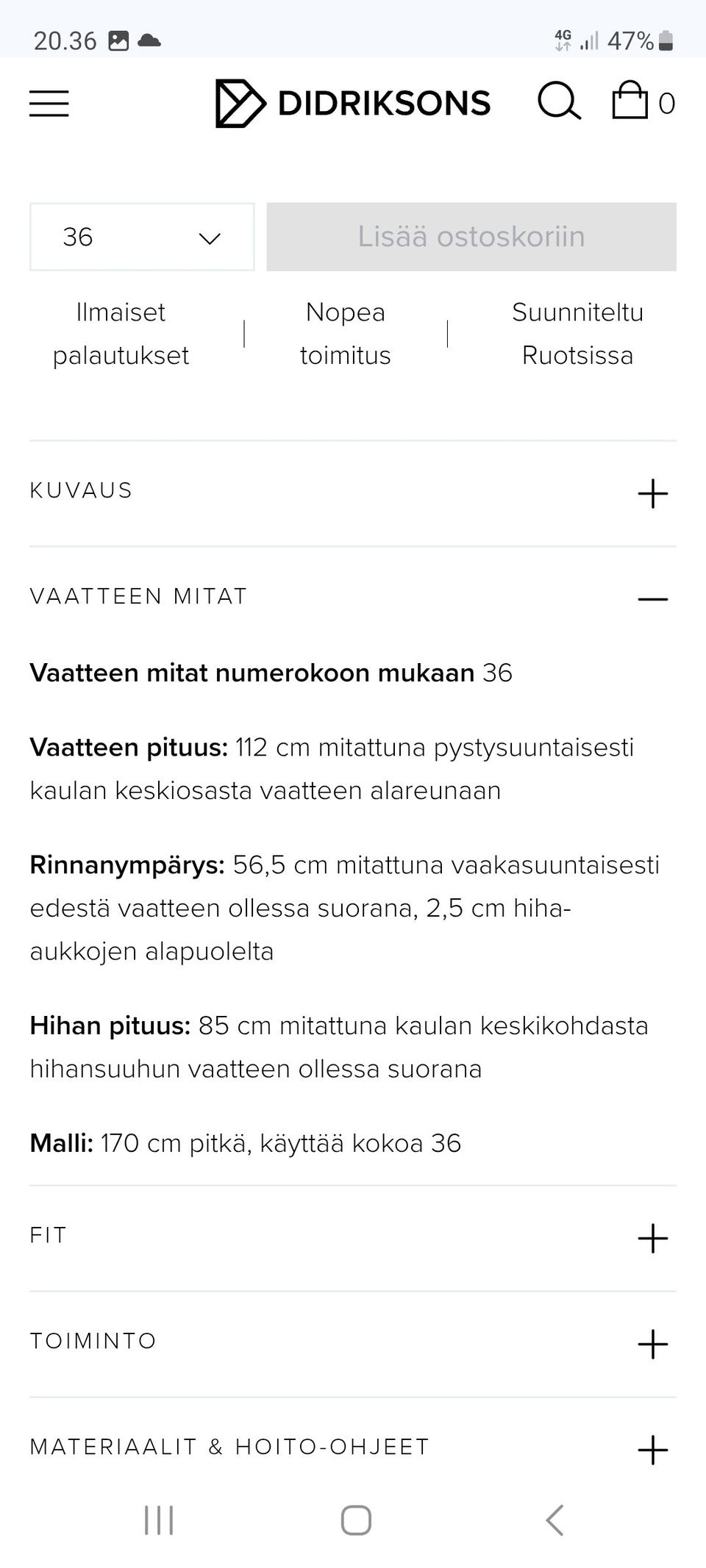Expand the FIT section
The height and width of the screenshot is (1568, 706).
pyautogui.click(x=652, y=1238)
